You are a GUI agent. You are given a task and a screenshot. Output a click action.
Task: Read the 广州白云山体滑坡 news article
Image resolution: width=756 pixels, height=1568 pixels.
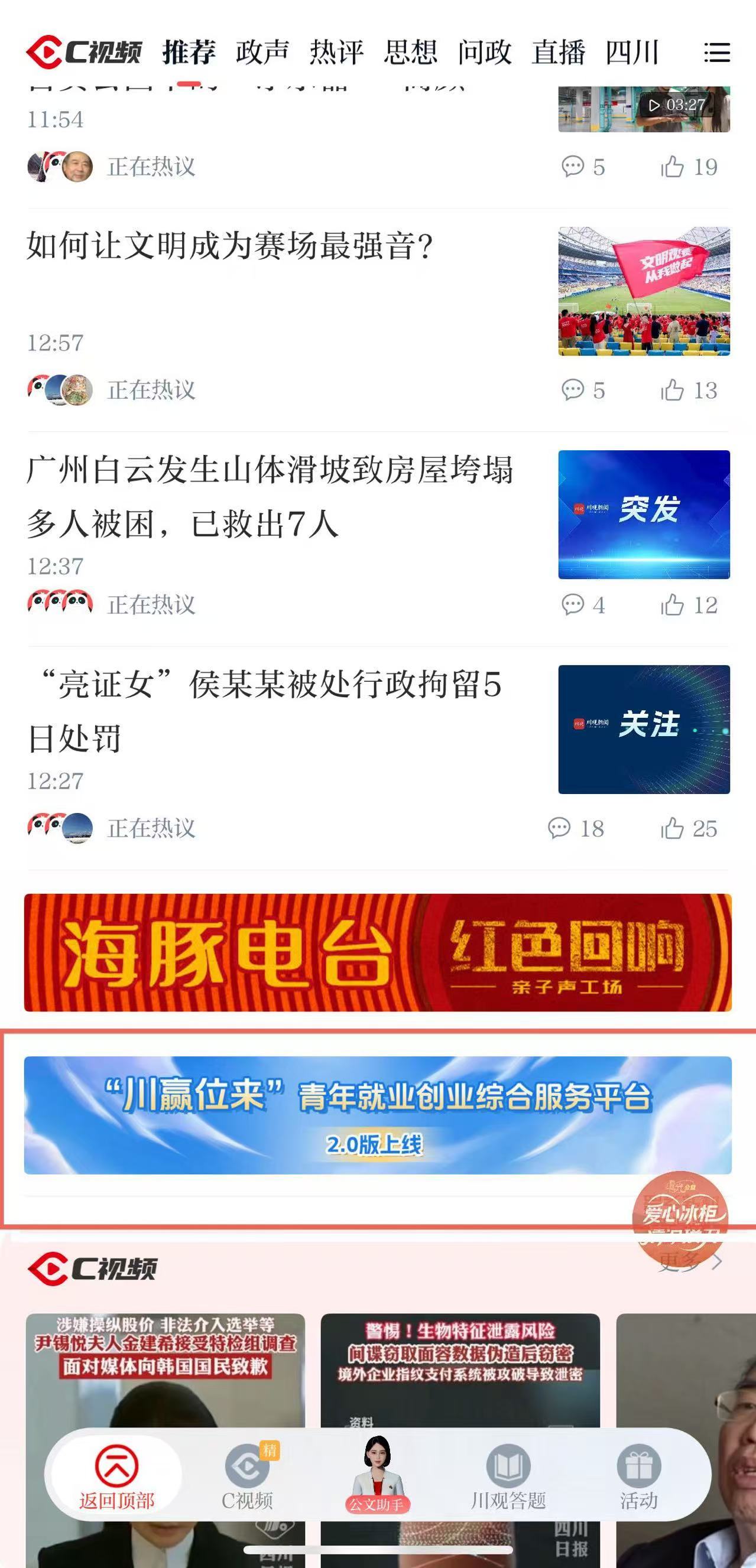click(270, 496)
